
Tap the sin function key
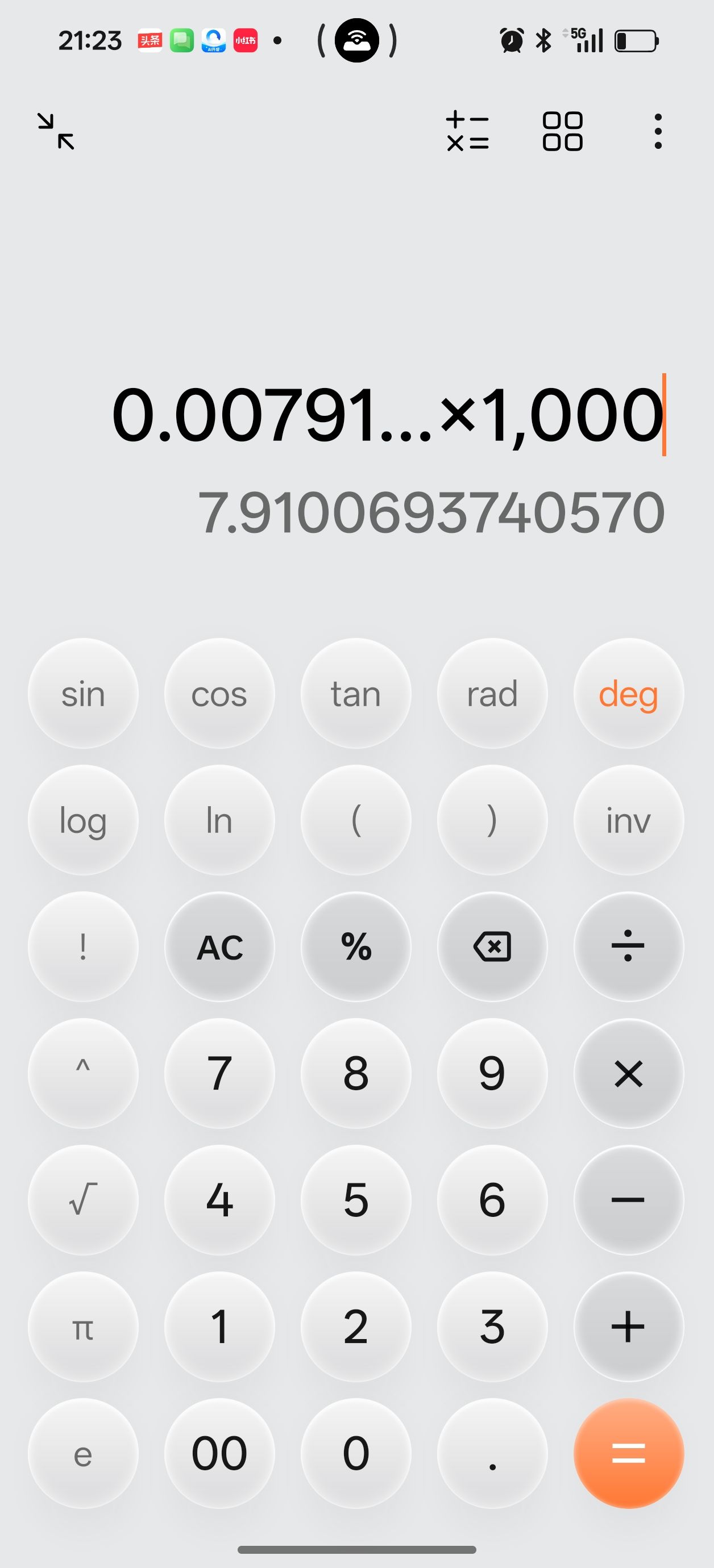click(83, 693)
